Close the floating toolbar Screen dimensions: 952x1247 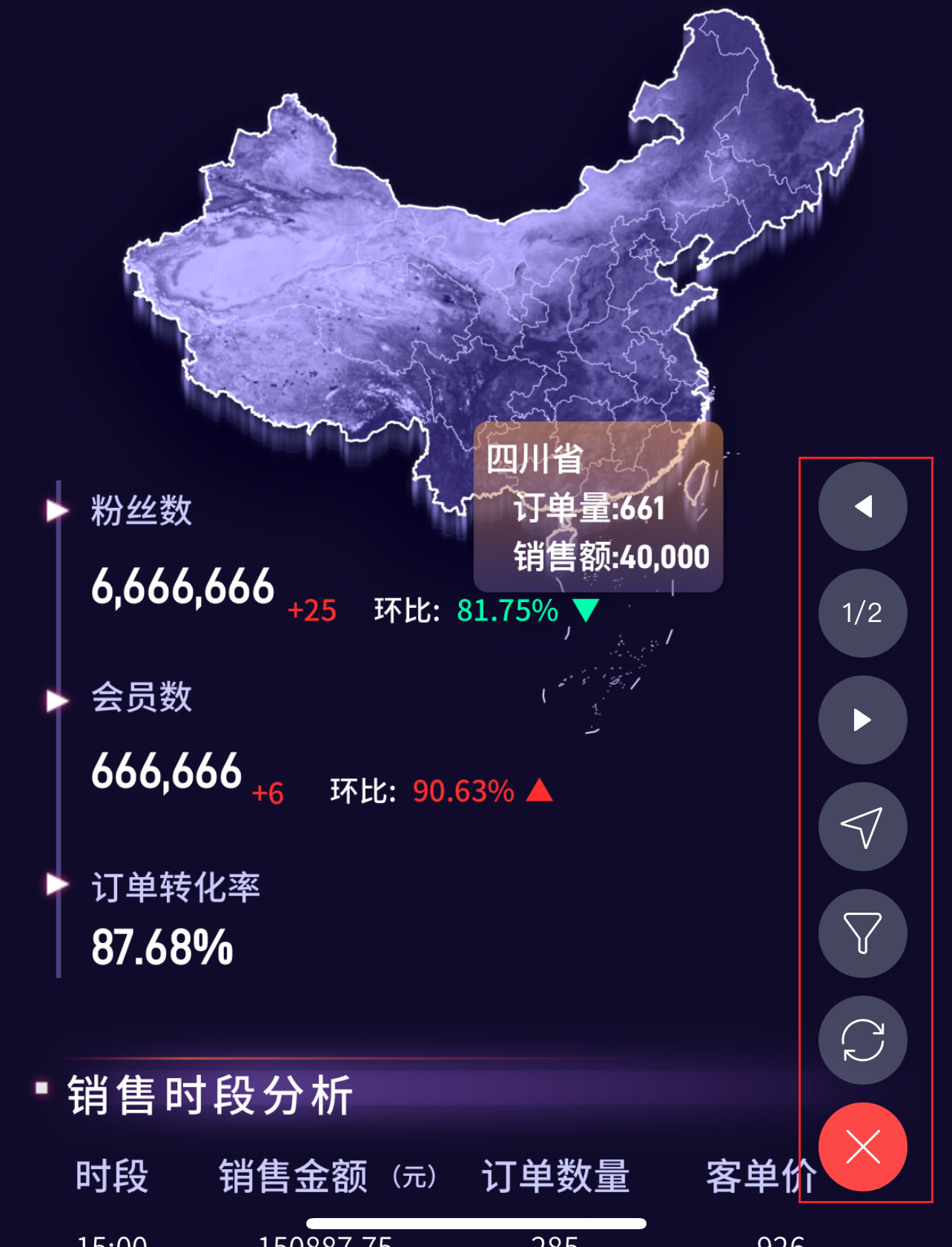point(862,1147)
